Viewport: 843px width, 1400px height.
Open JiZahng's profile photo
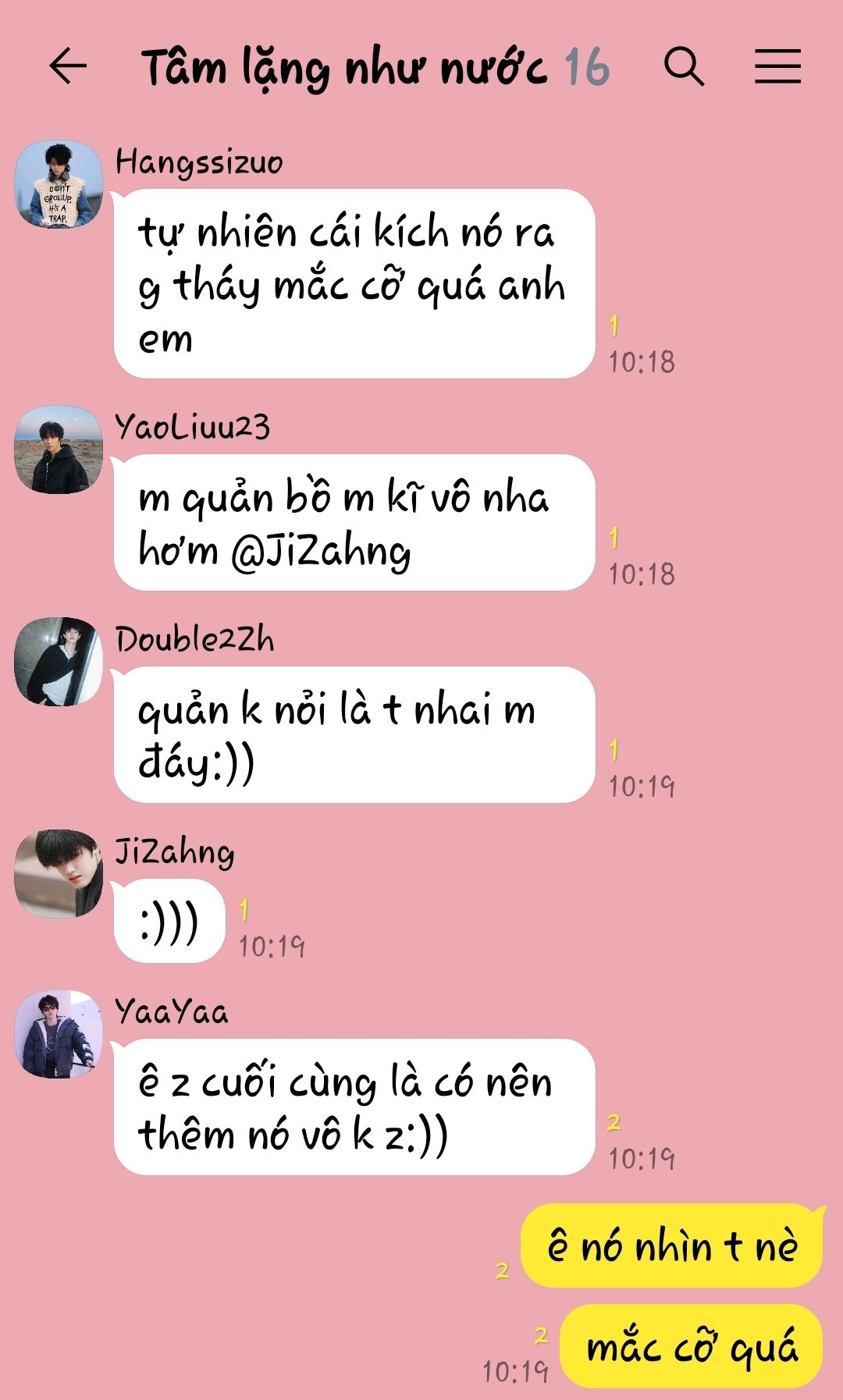tap(59, 874)
